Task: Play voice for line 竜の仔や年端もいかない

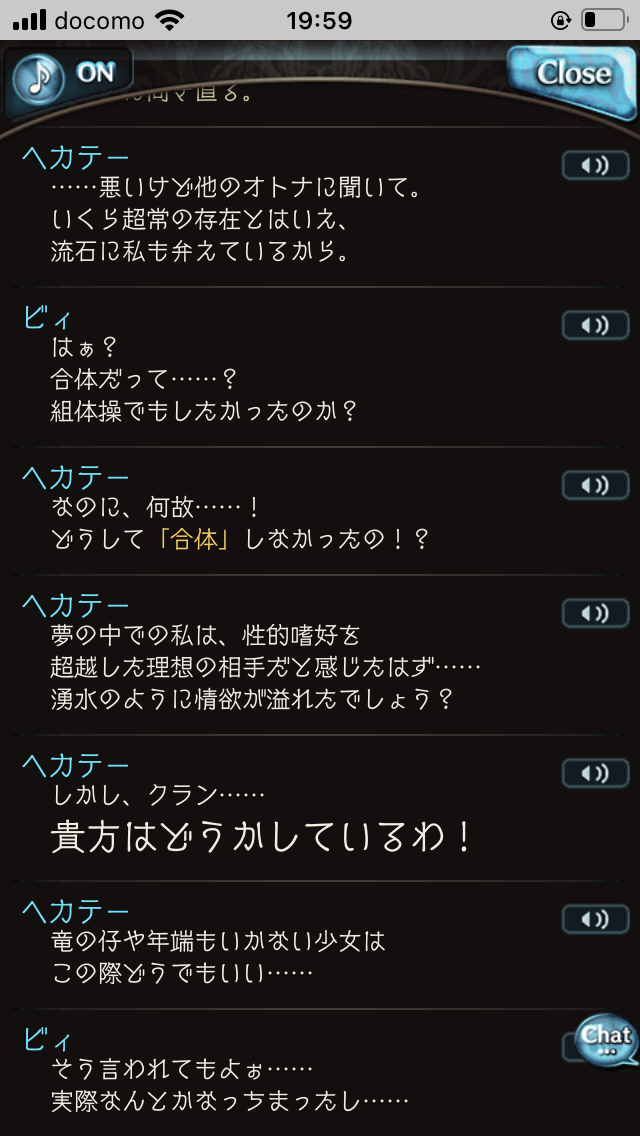Action: tap(595, 919)
